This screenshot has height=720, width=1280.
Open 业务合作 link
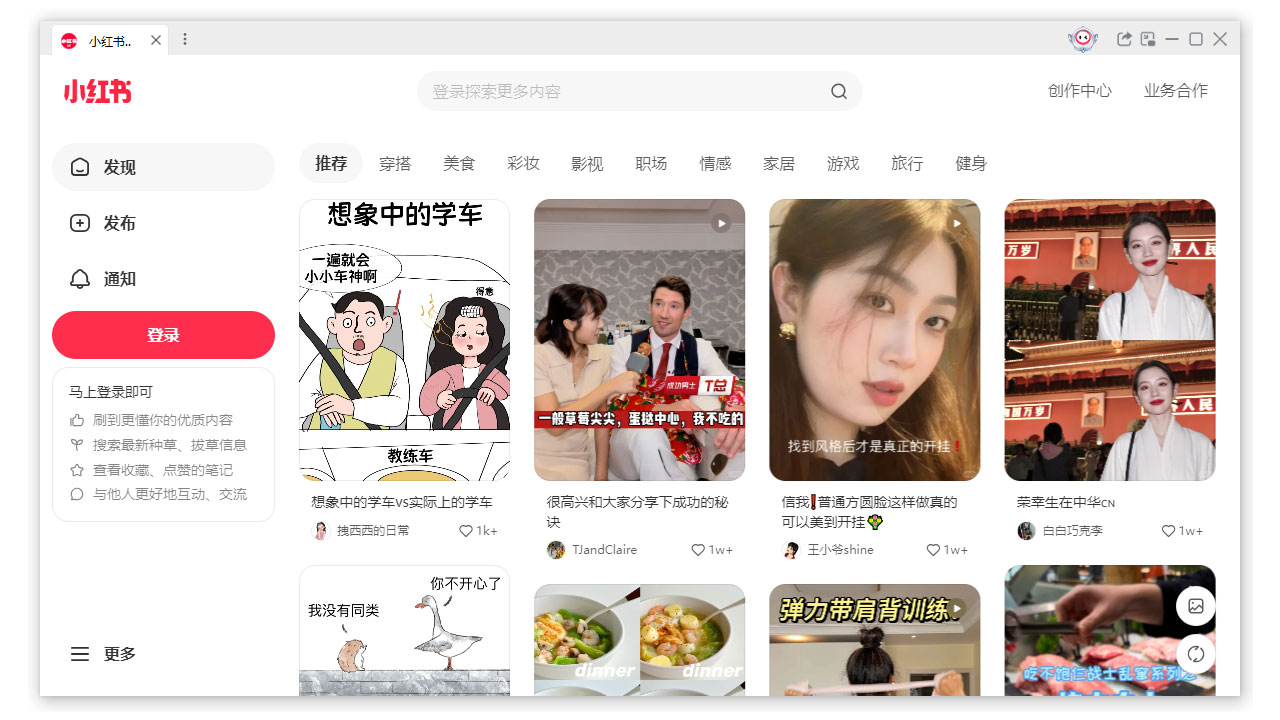click(x=1175, y=90)
